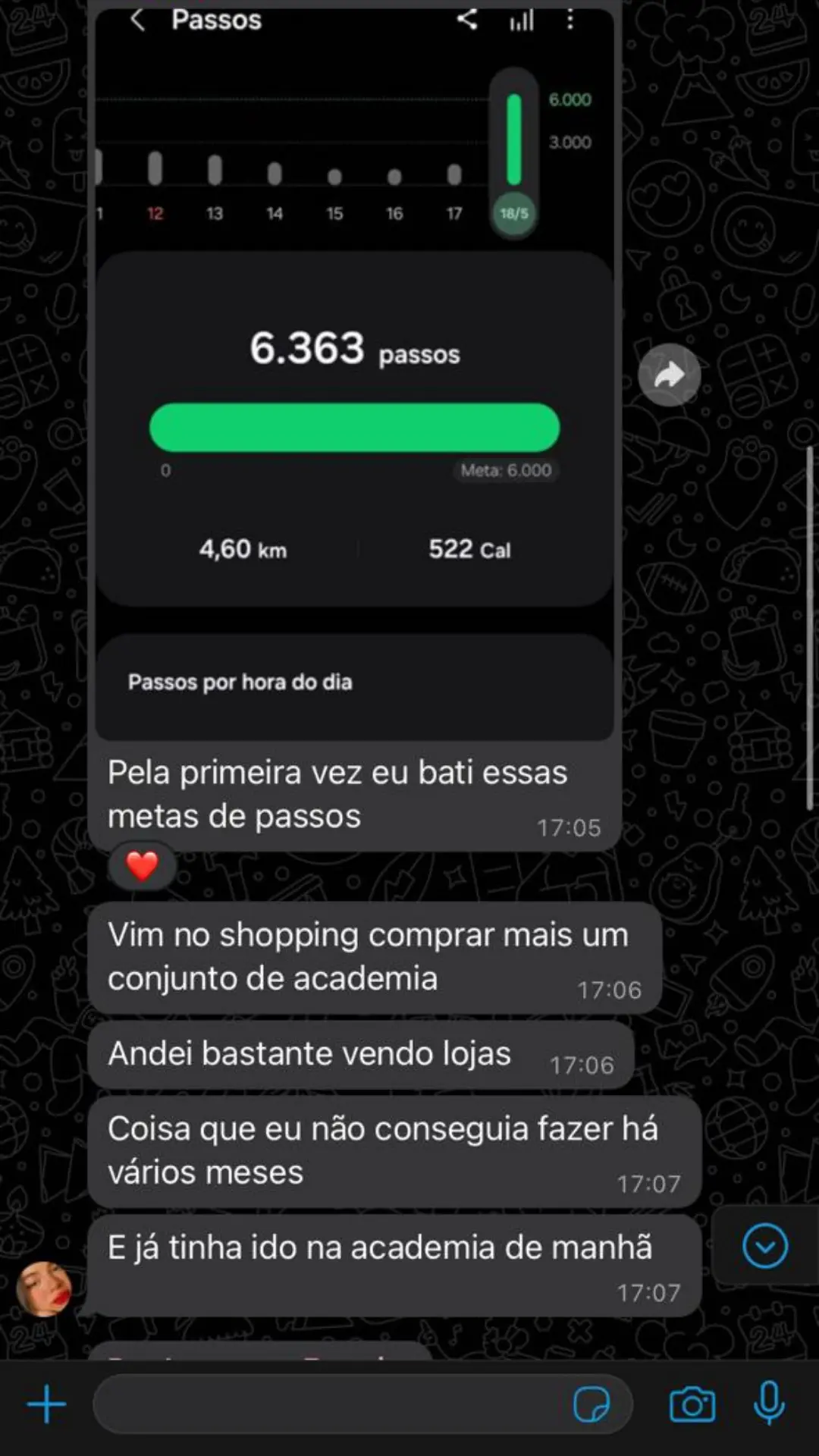Viewport: 819px width, 1456px height.
Task: Open the sender's profile picture
Action: tap(44, 1289)
